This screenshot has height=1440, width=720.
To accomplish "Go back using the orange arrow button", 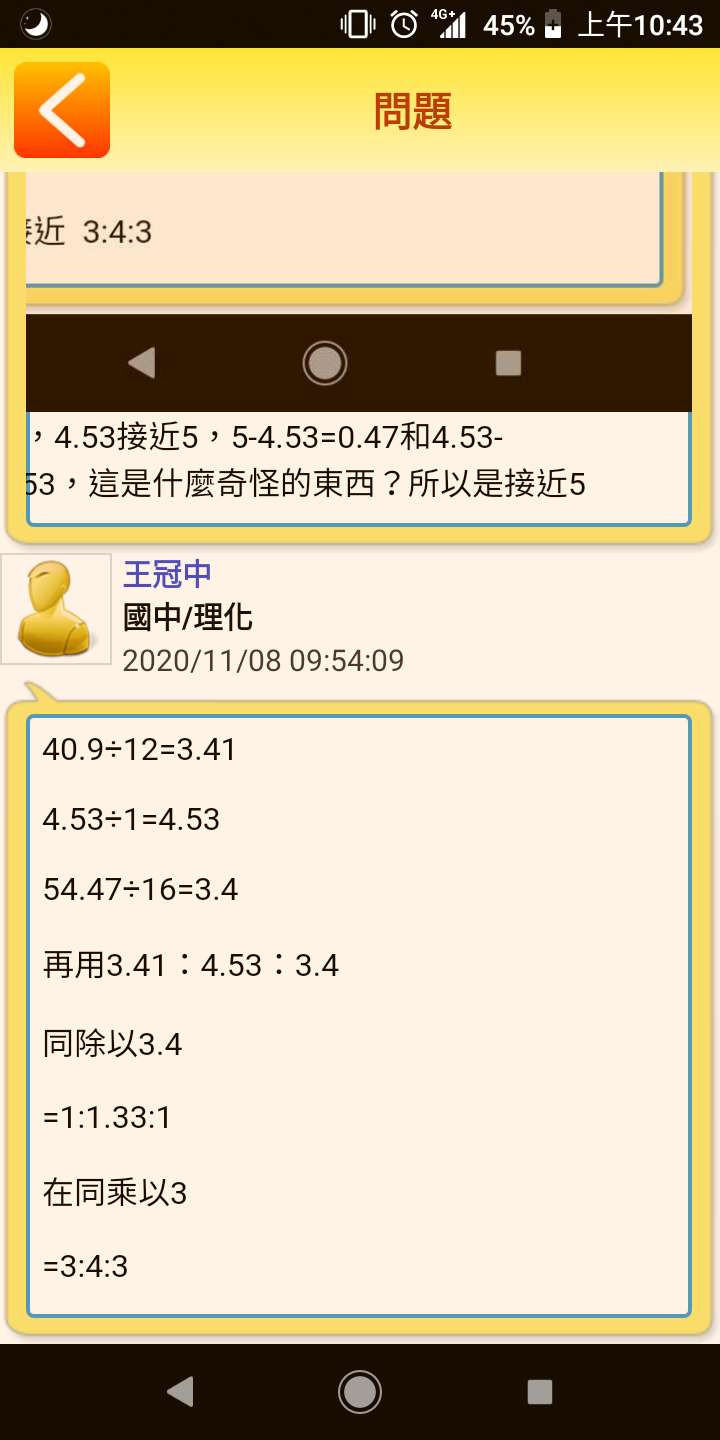I will tap(62, 110).
